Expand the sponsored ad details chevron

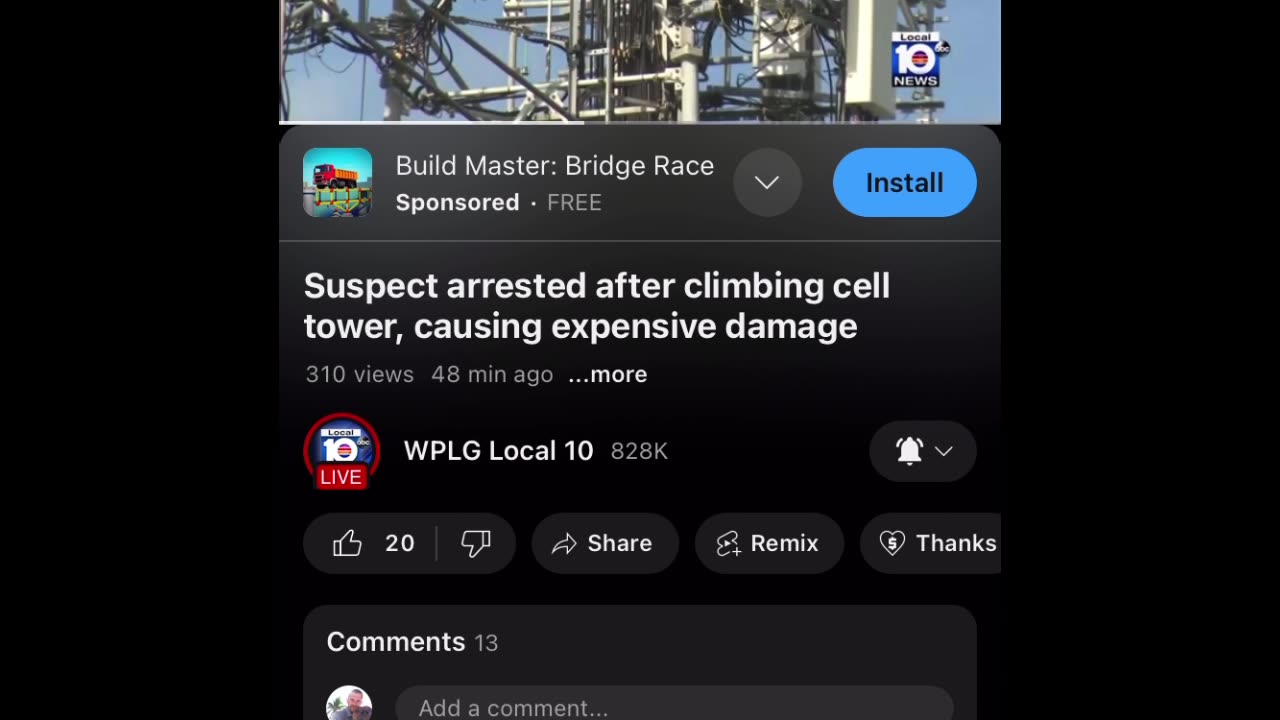[767, 183]
